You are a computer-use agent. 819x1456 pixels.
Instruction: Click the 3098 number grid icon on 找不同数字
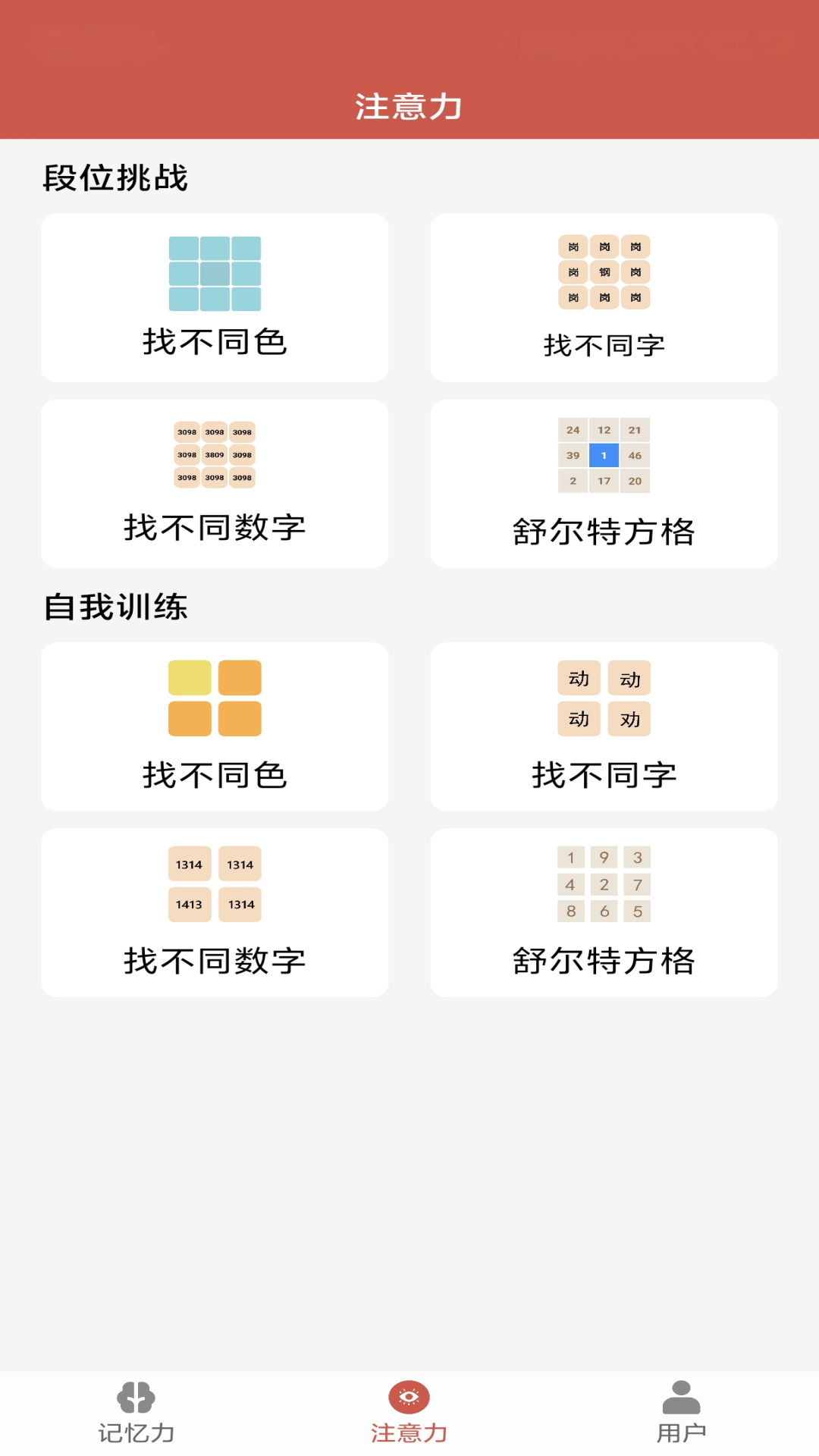click(x=215, y=454)
